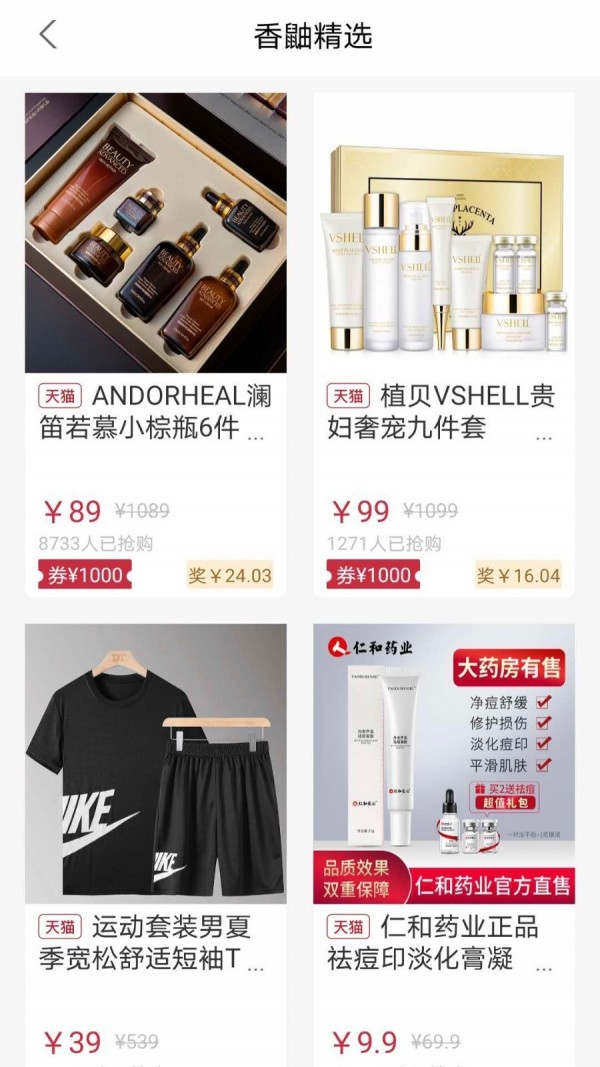Claim the 券¥1000 coupon on VSHELL set
Screen dimensions: 600x1067
[x=373, y=575]
